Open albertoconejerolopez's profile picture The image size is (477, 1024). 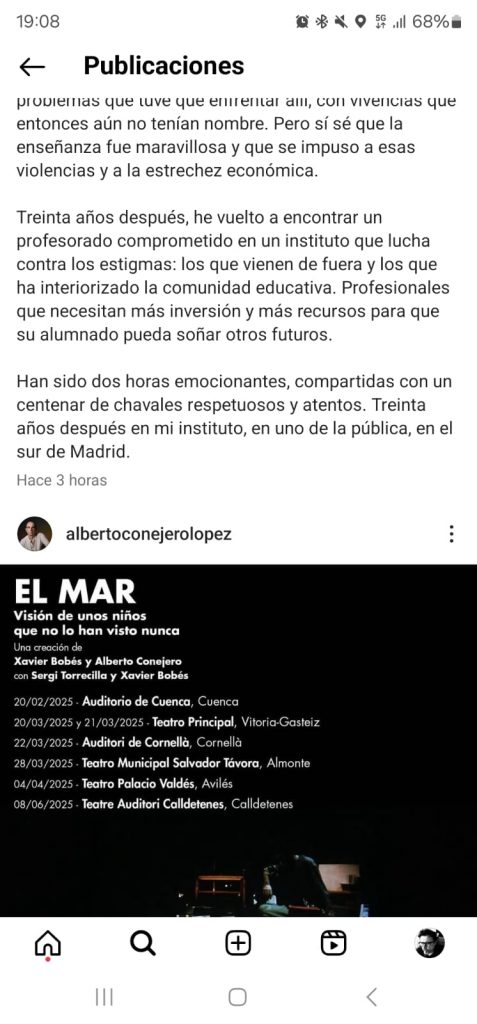(x=35, y=534)
